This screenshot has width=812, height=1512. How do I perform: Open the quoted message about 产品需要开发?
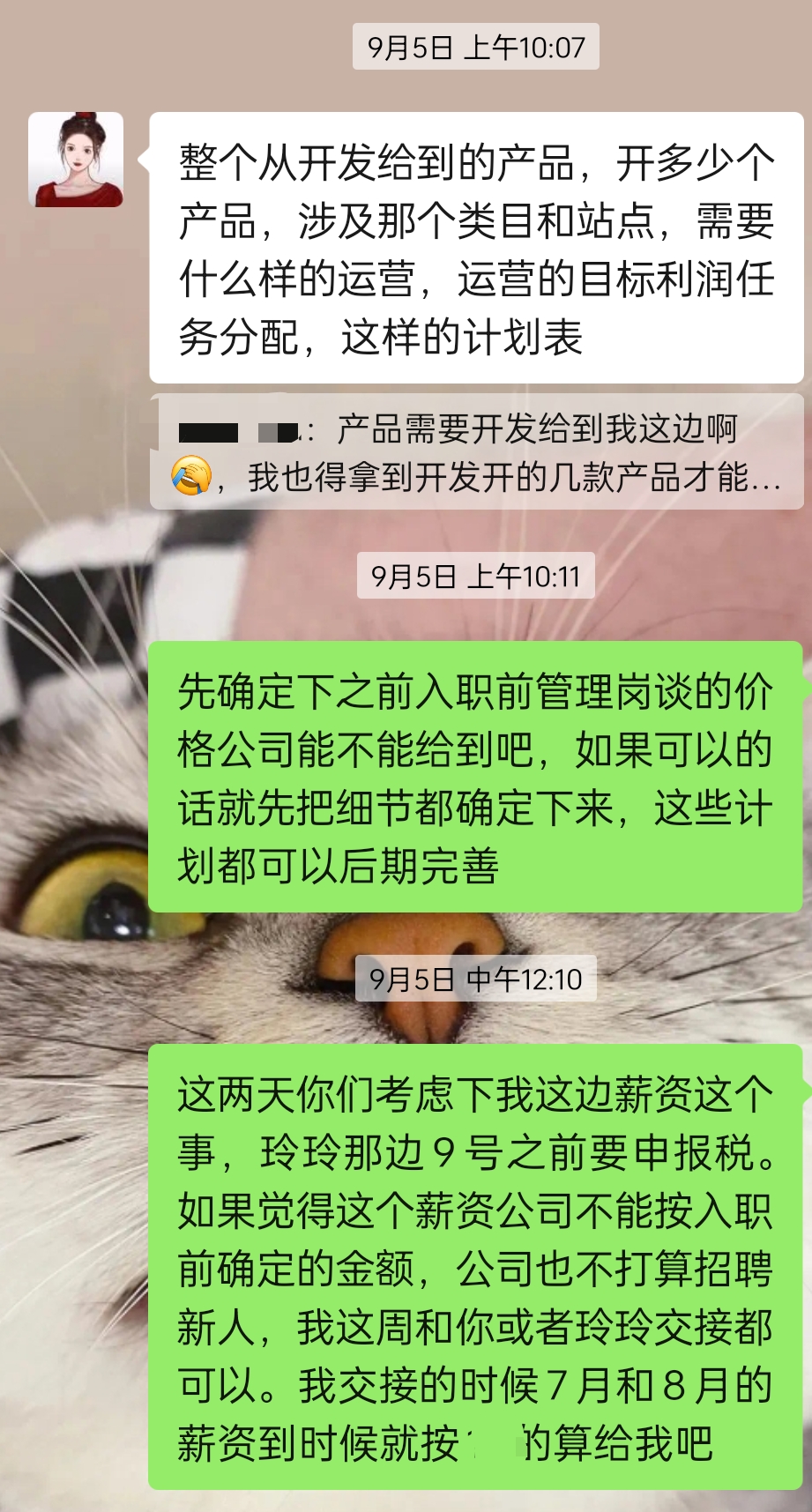point(476,453)
